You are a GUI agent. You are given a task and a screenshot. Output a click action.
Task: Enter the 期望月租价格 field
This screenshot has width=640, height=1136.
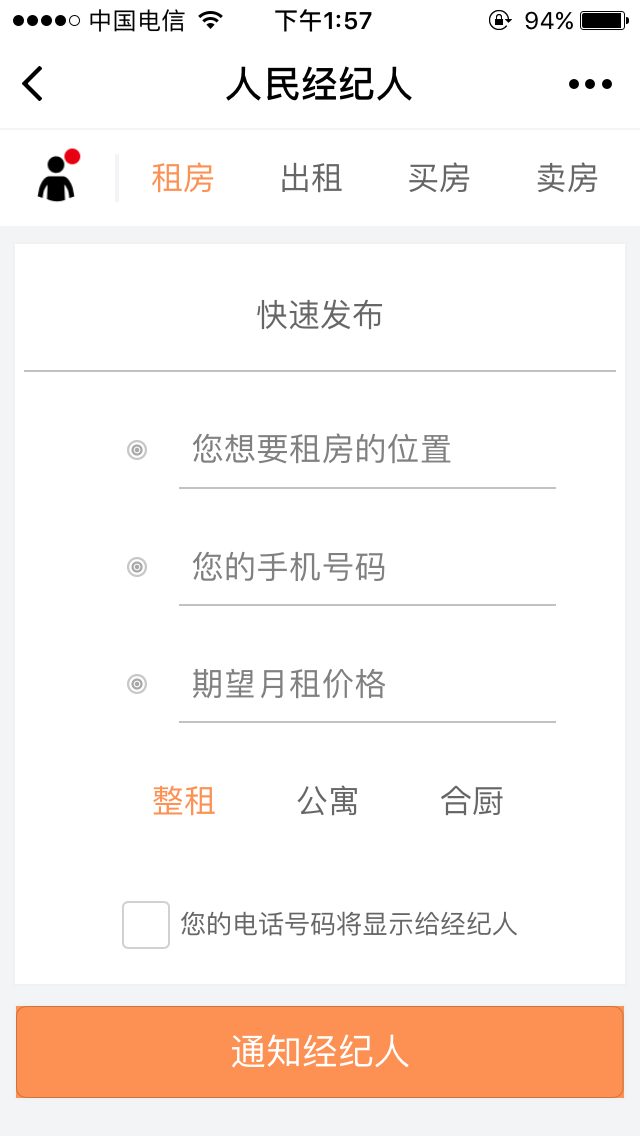(x=367, y=684)
